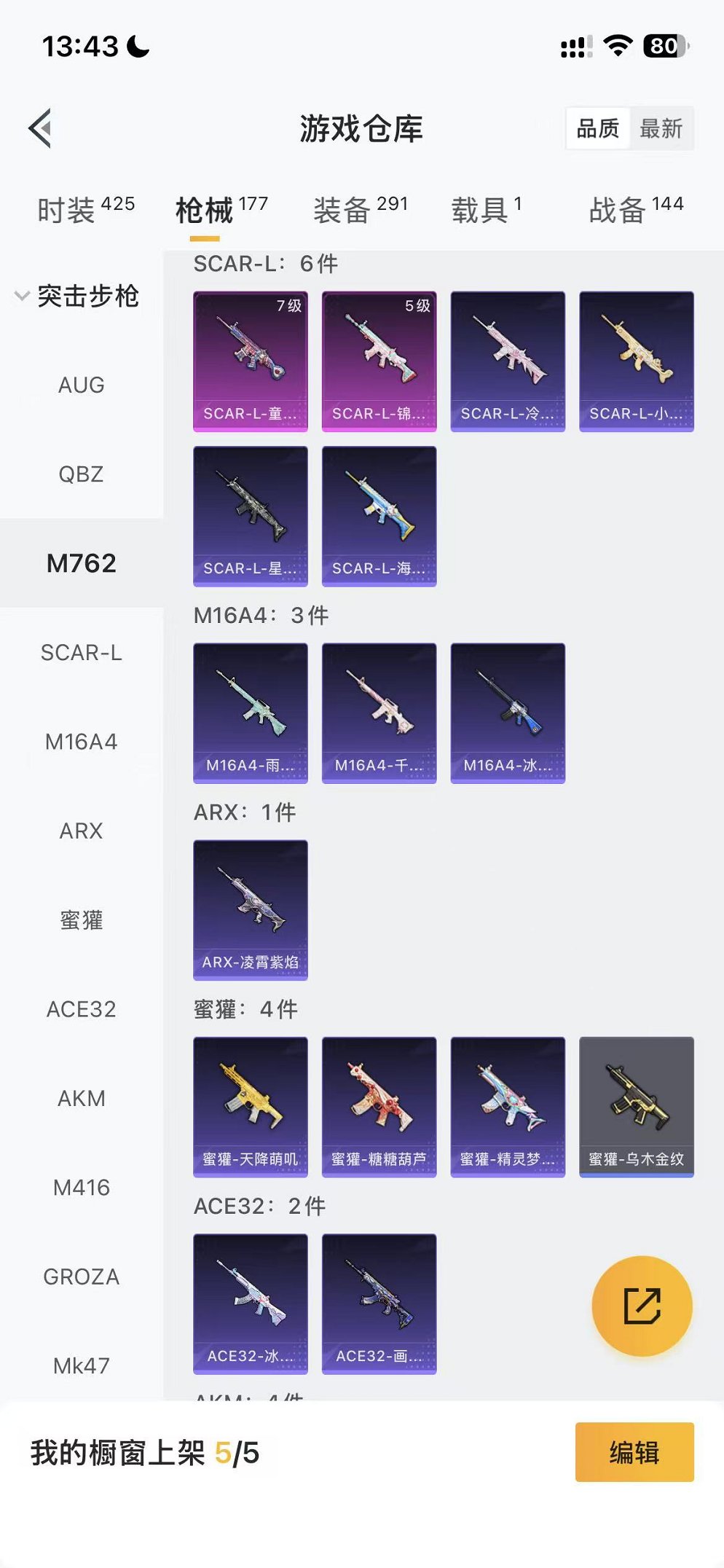Open the 蜜獾-糖糖葫芦 skin

(x=379, y=1106)
